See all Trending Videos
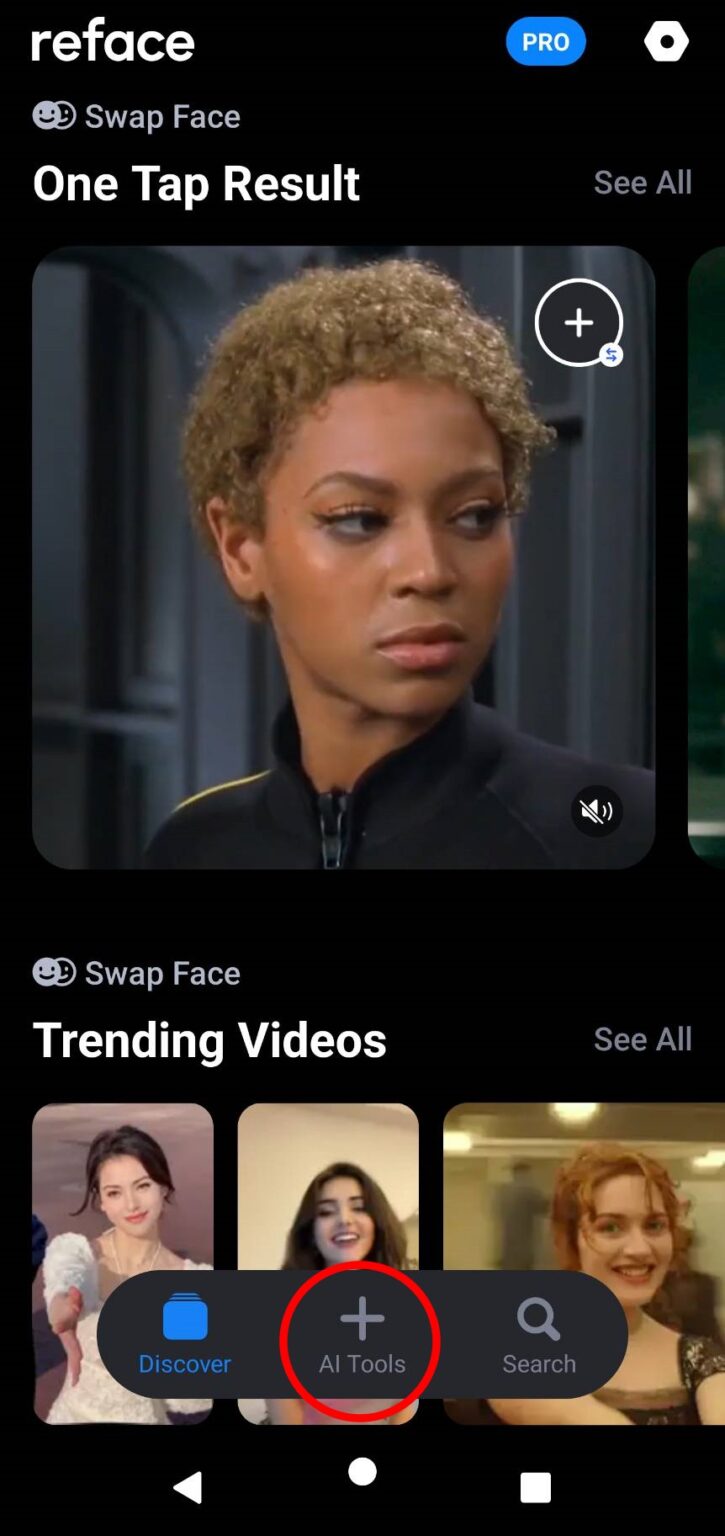The image size is (725, 1536). (642, 1039)
